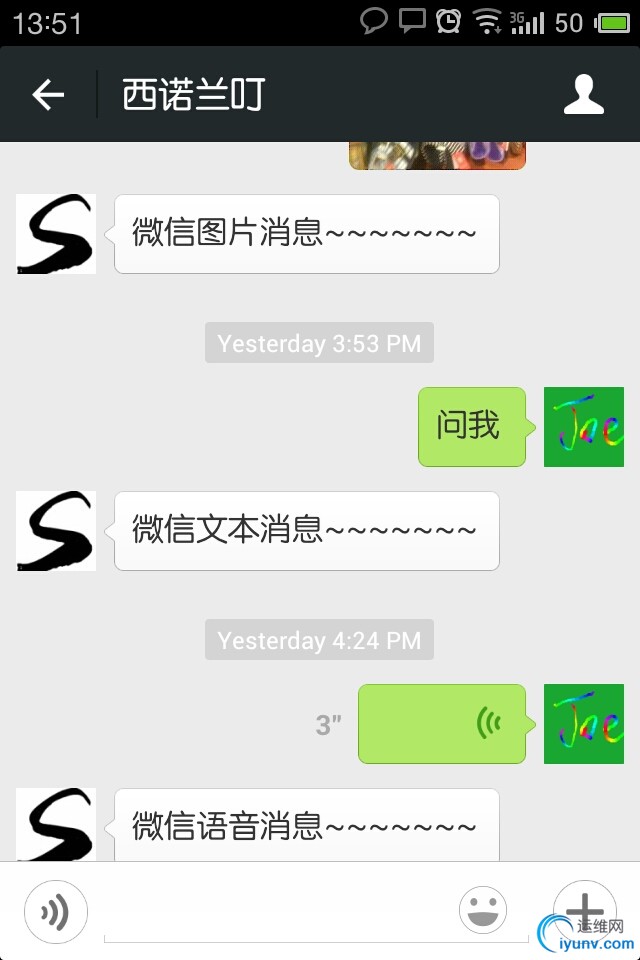Open avatar beside 微信图片消息 message
The width and height of the screenshot is (640, 960).
coord(56,234)
